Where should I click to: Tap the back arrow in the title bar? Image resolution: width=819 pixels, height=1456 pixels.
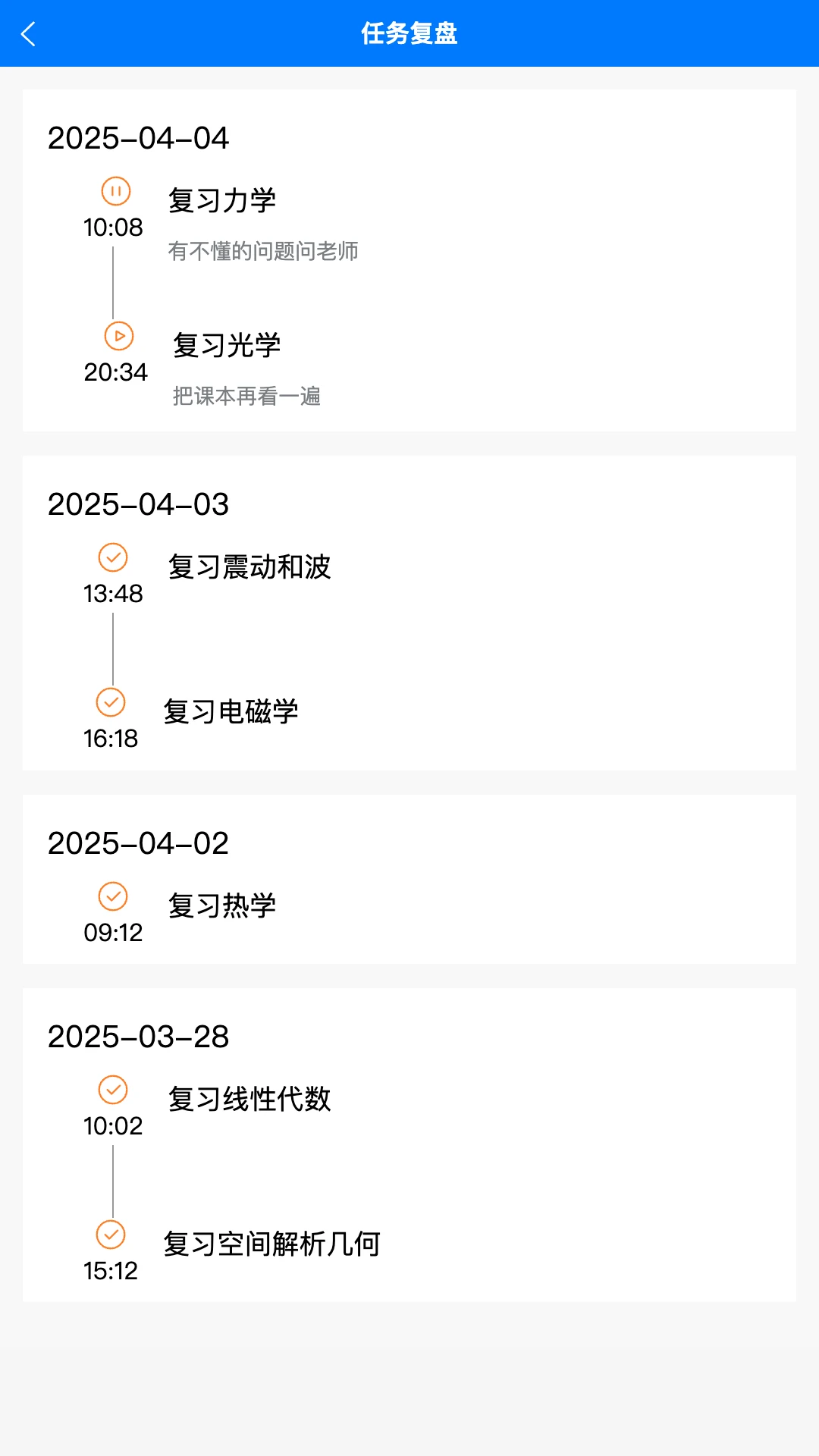tap(29, 35)
